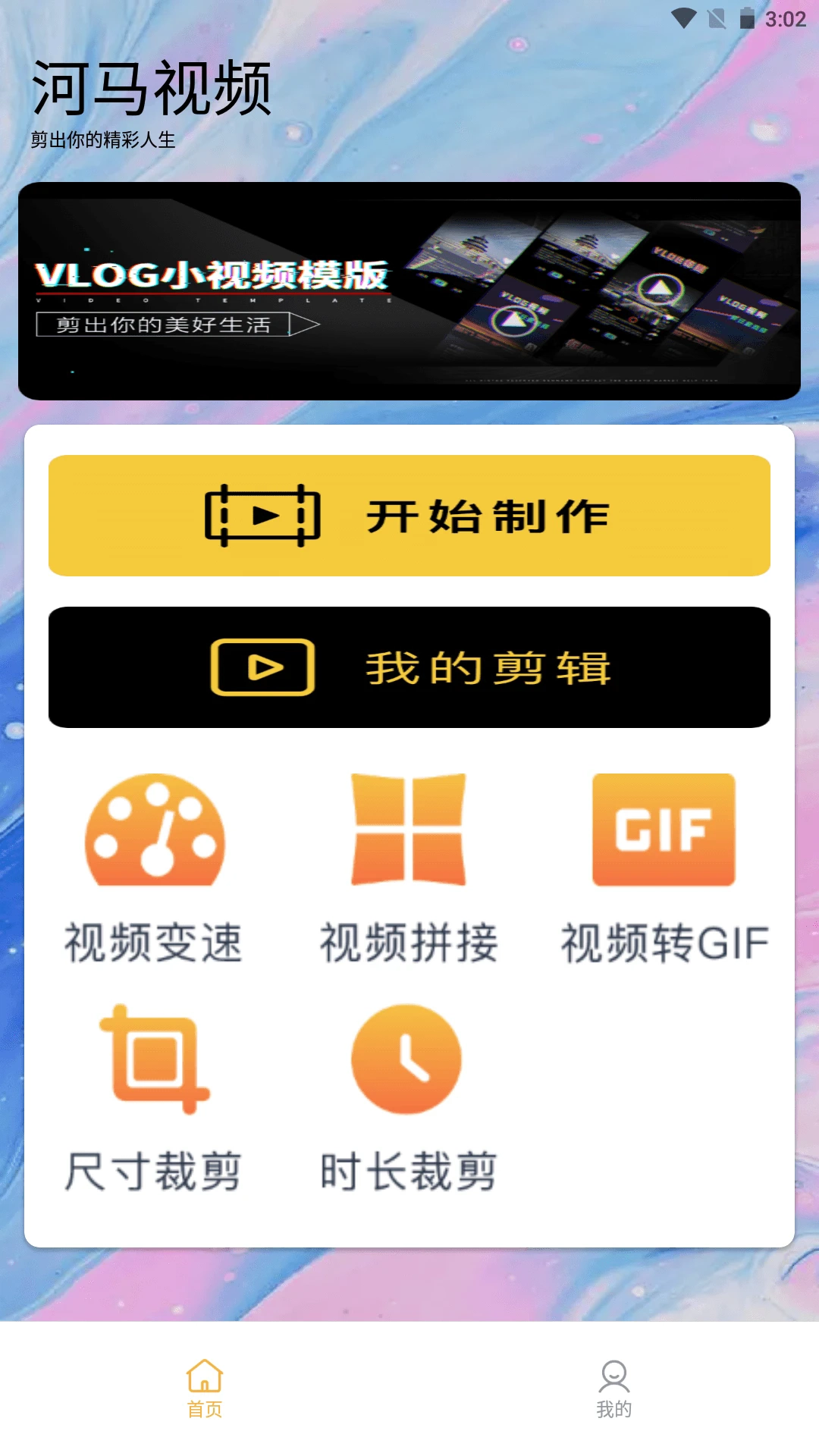Switch to the 首页 tab
This screenshot has height=1456, width=819.
click(x=205, y=1388)
